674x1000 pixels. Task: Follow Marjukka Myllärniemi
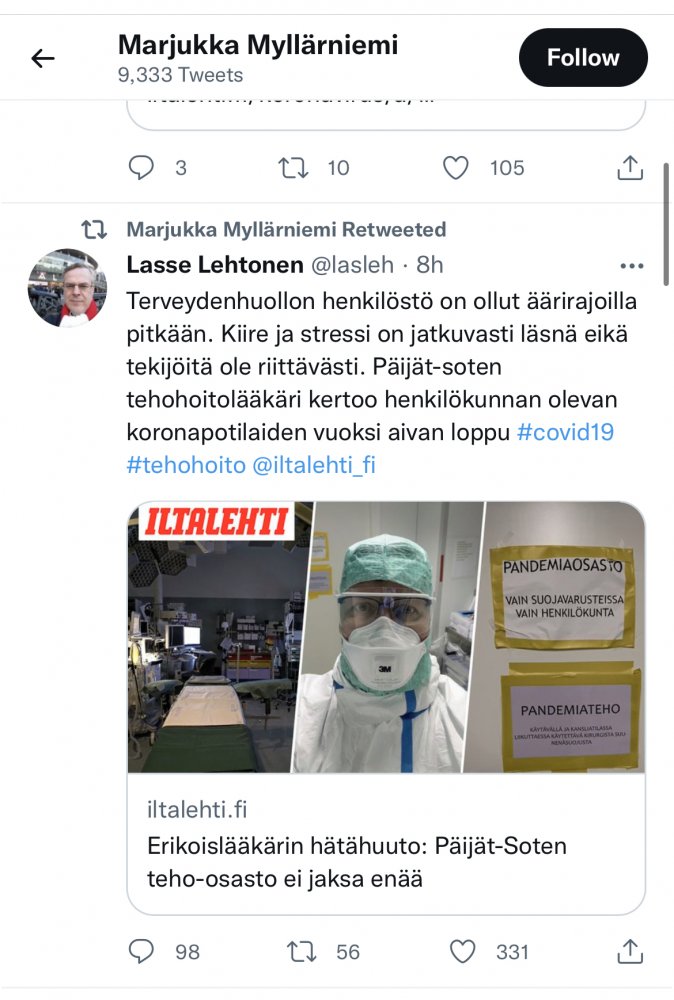(x=583, y=58)
